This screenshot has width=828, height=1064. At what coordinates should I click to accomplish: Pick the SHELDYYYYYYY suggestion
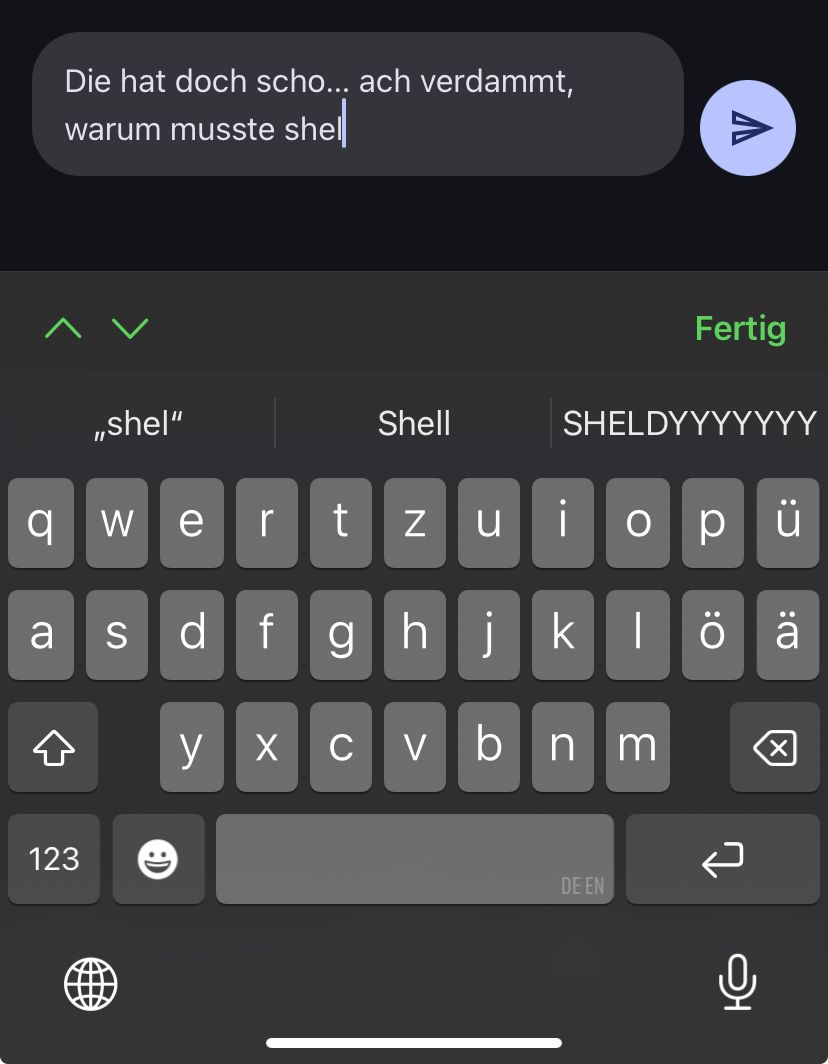(x=689, y=424)
